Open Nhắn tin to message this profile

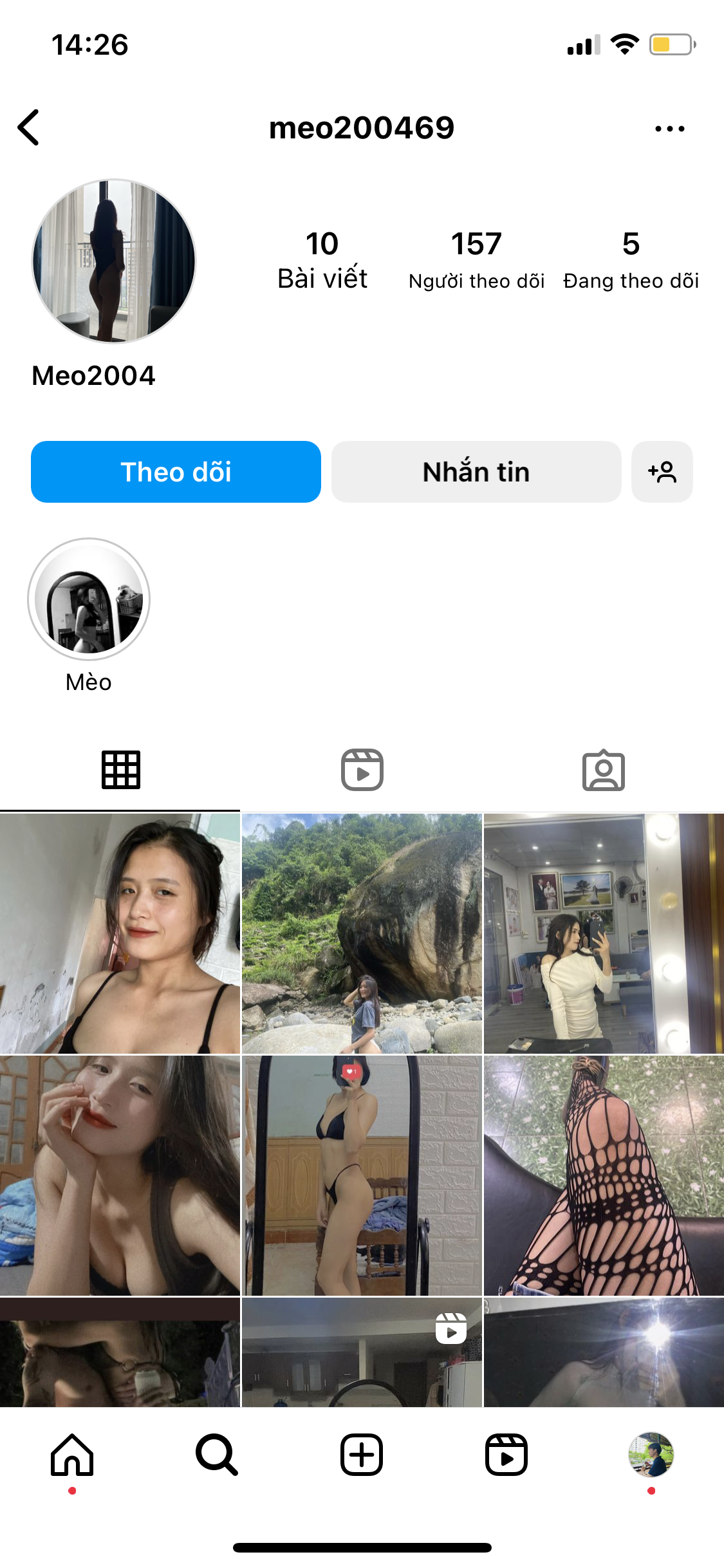(476, 472)
